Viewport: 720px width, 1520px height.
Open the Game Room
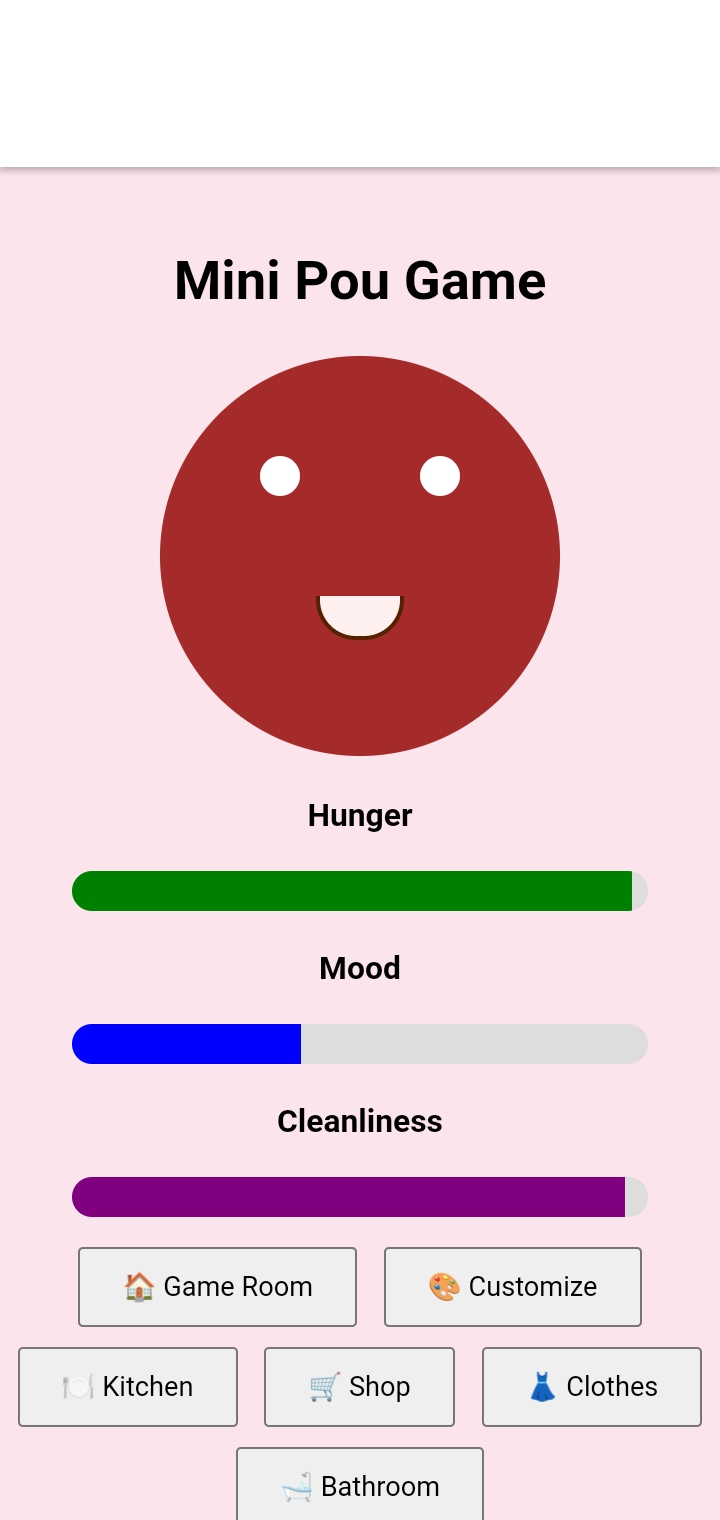coord(217,1286)
